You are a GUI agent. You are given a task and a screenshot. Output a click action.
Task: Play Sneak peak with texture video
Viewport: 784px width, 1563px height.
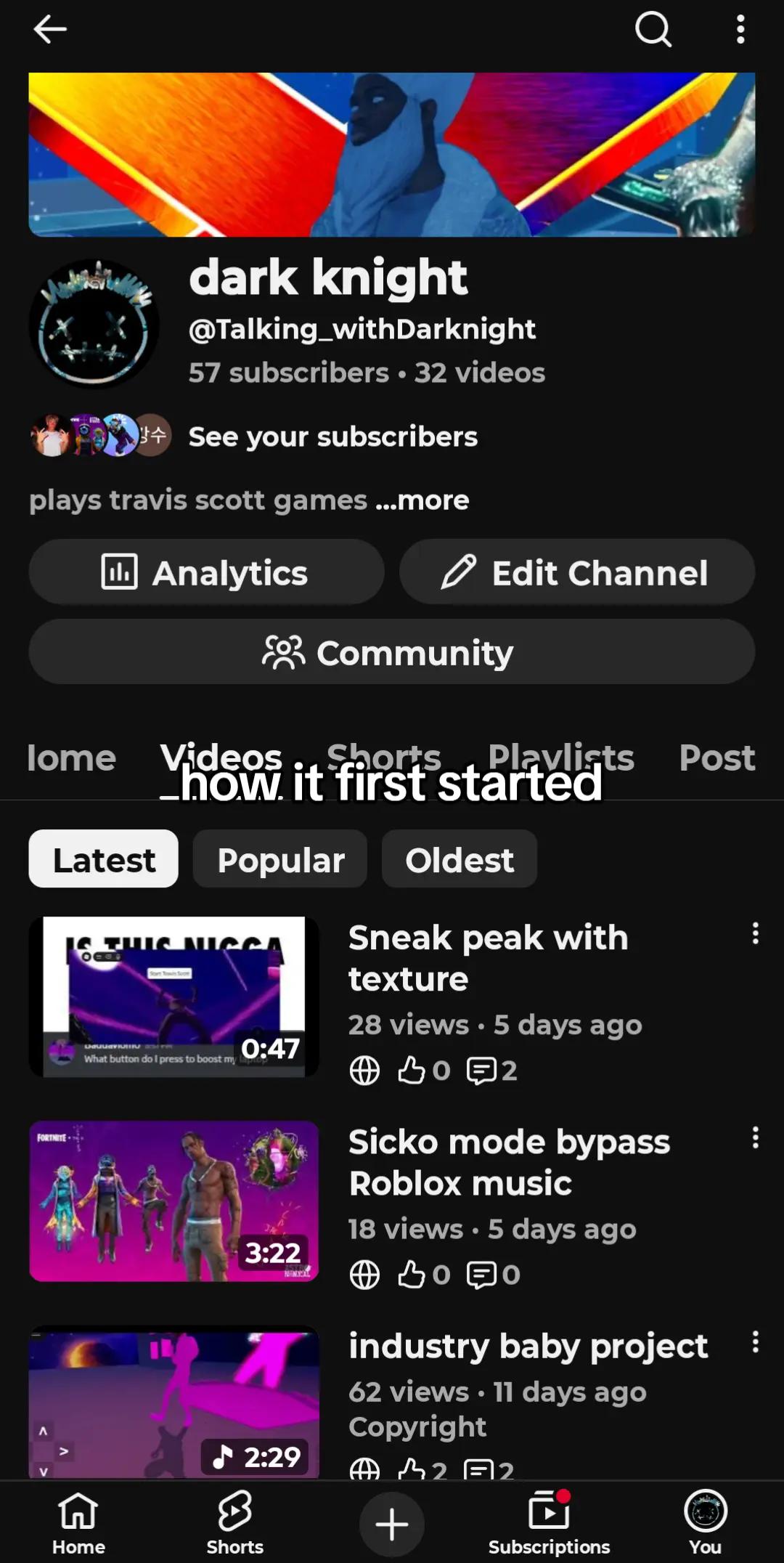click(174, 996)
